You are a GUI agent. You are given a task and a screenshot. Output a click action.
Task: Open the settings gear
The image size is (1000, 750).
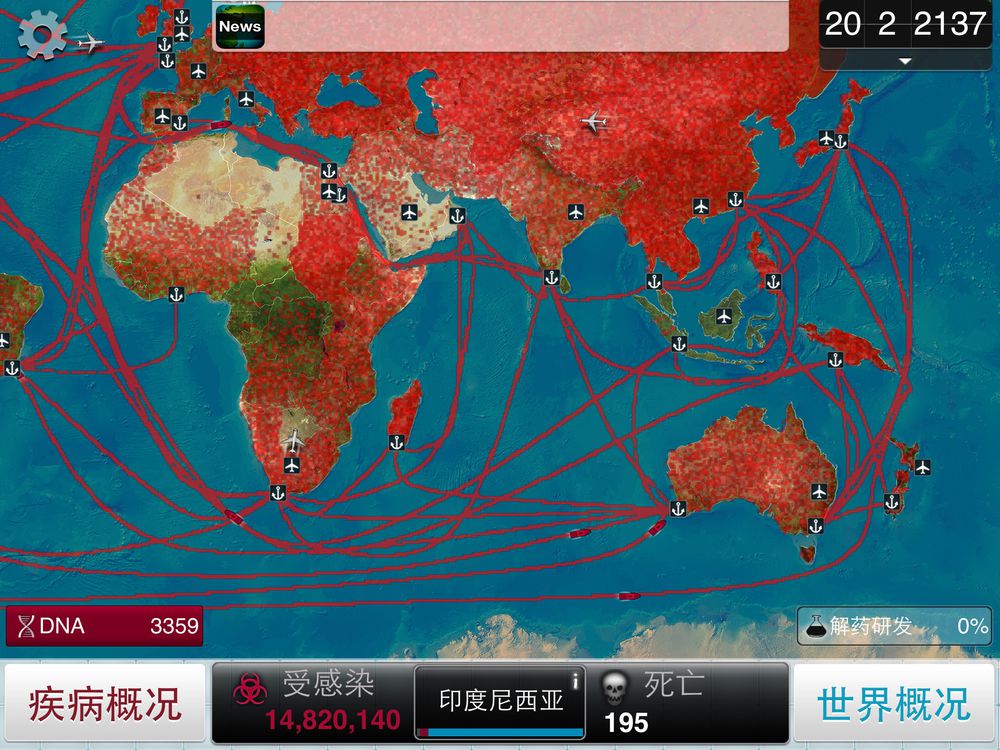(x=42, y=35)
